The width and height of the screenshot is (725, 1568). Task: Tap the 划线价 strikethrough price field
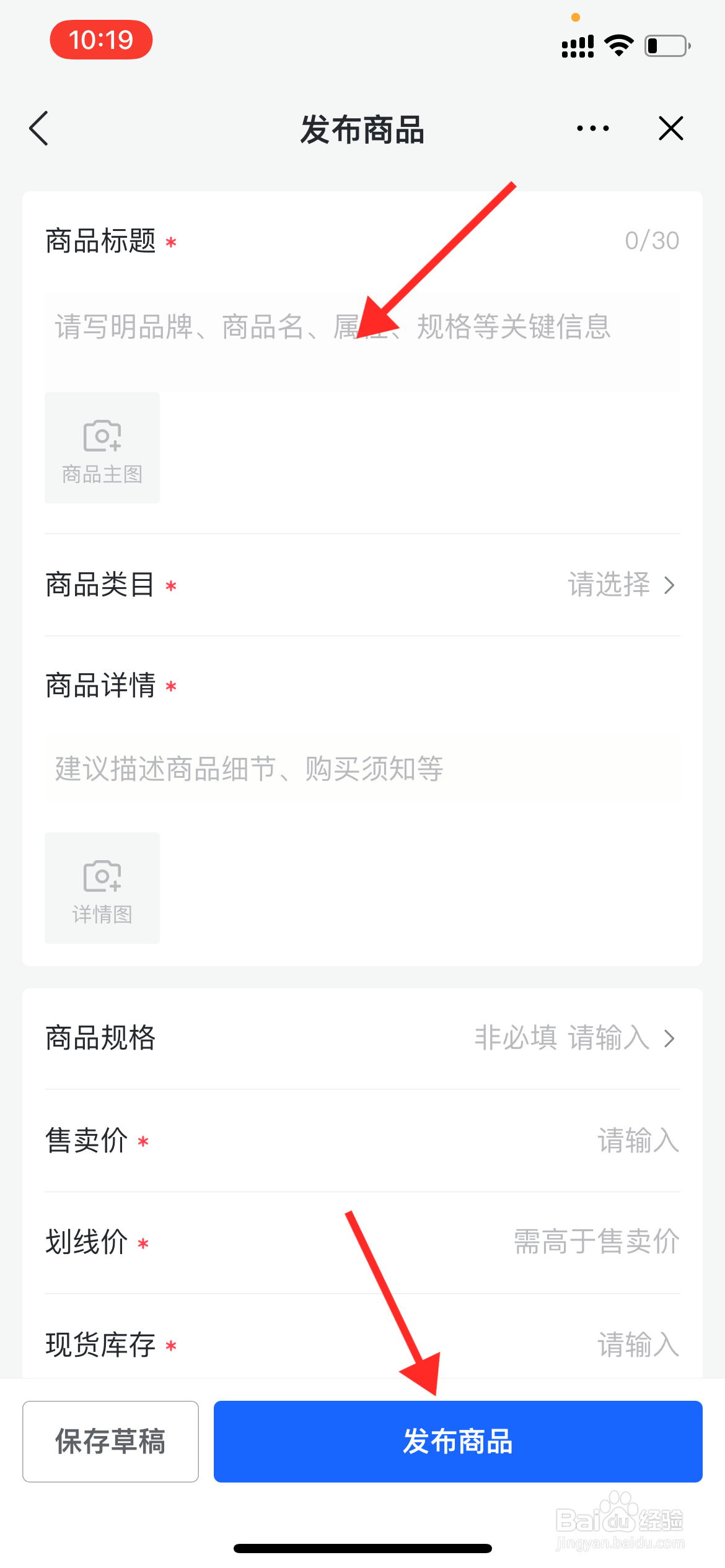pos(362,1243)
